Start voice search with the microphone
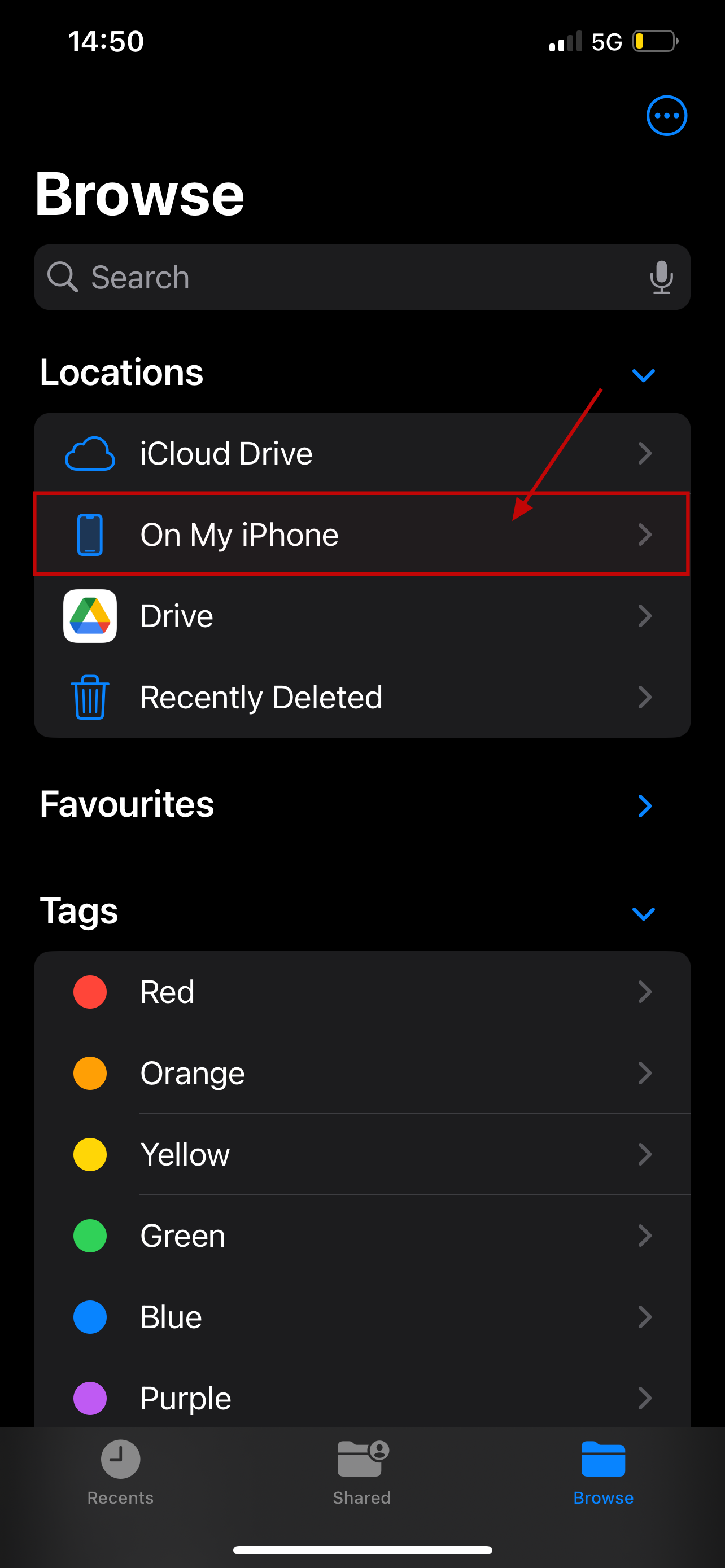Viewport: 725px width, 1568px height. pyautogui.click(x=661, y=278)
